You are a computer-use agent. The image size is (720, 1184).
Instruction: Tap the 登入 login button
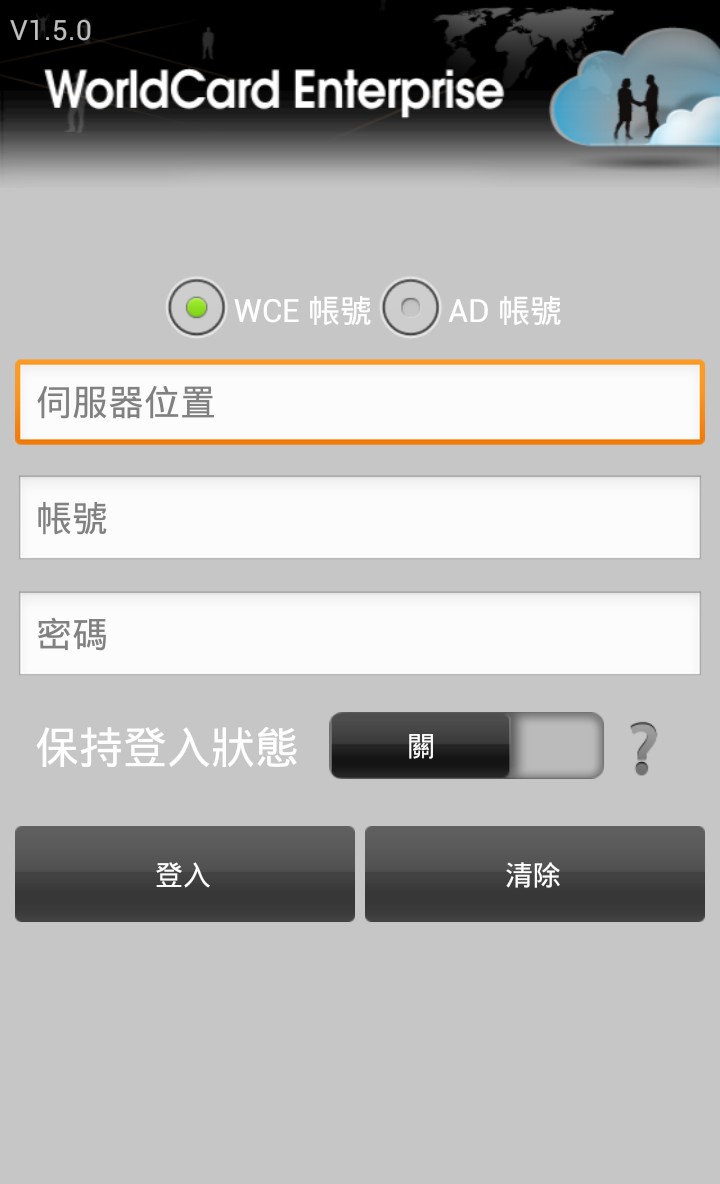(x=185, y=874)
